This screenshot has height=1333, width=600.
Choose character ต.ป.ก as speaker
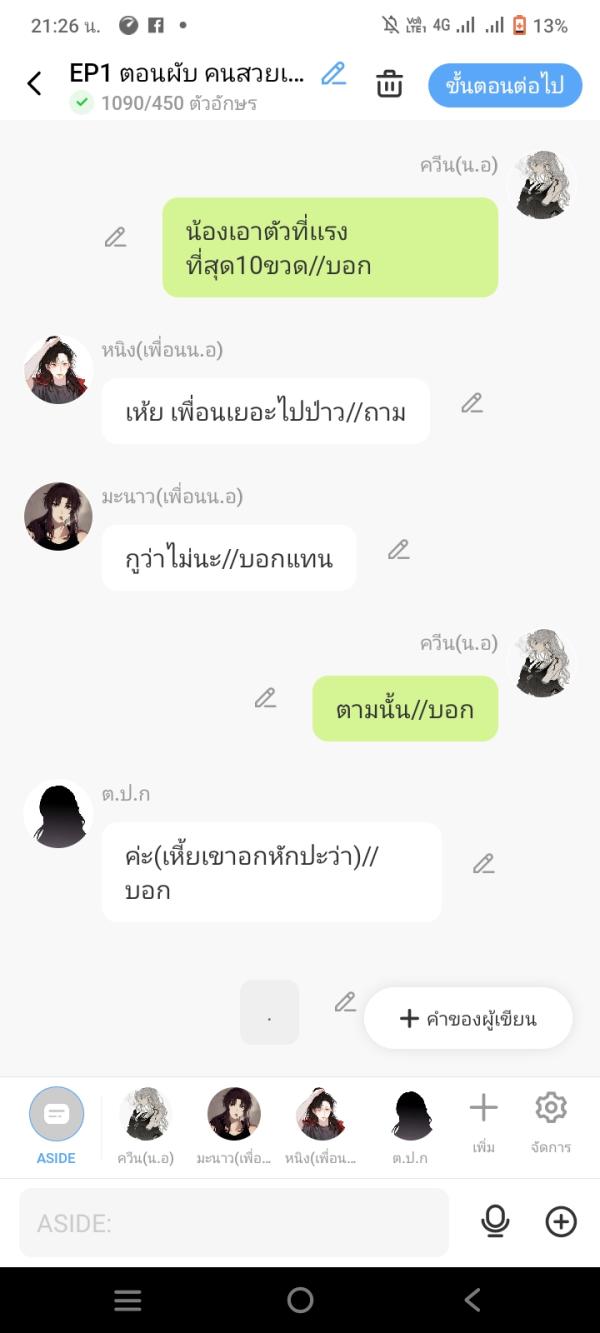click(x=410, y=1126)
